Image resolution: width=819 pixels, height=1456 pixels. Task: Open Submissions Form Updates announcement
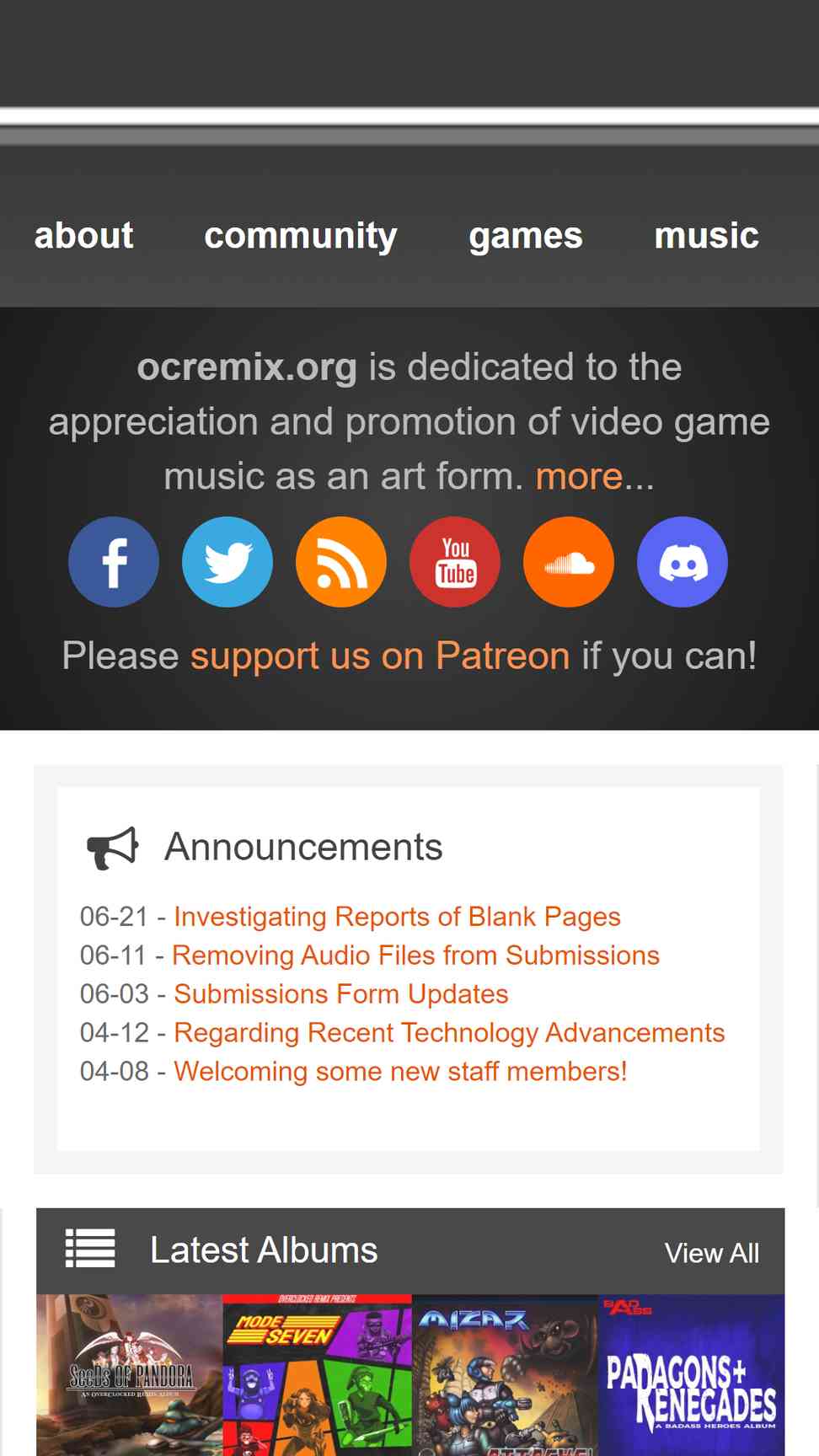tap(341, 994)
